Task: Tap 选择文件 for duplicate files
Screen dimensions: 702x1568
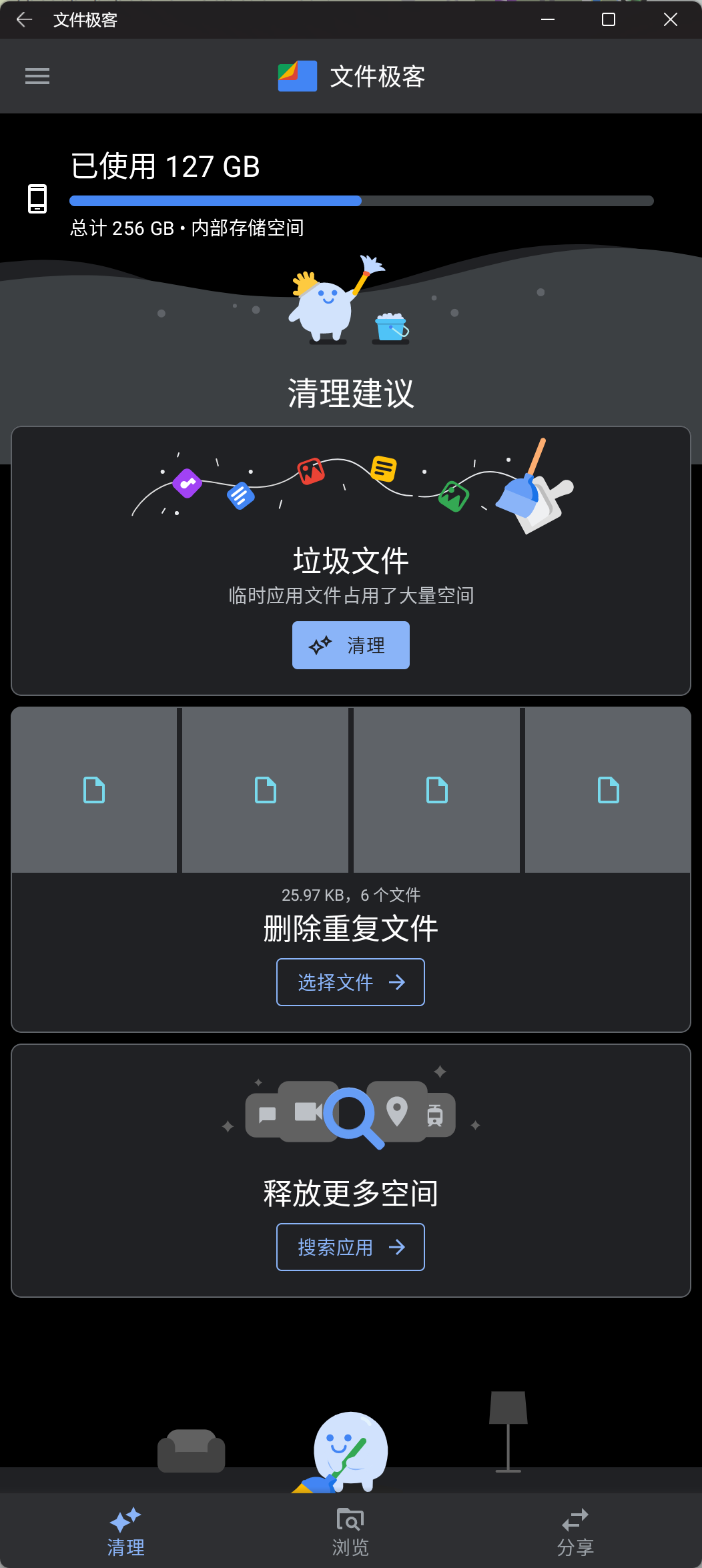Action: [350, 982]
